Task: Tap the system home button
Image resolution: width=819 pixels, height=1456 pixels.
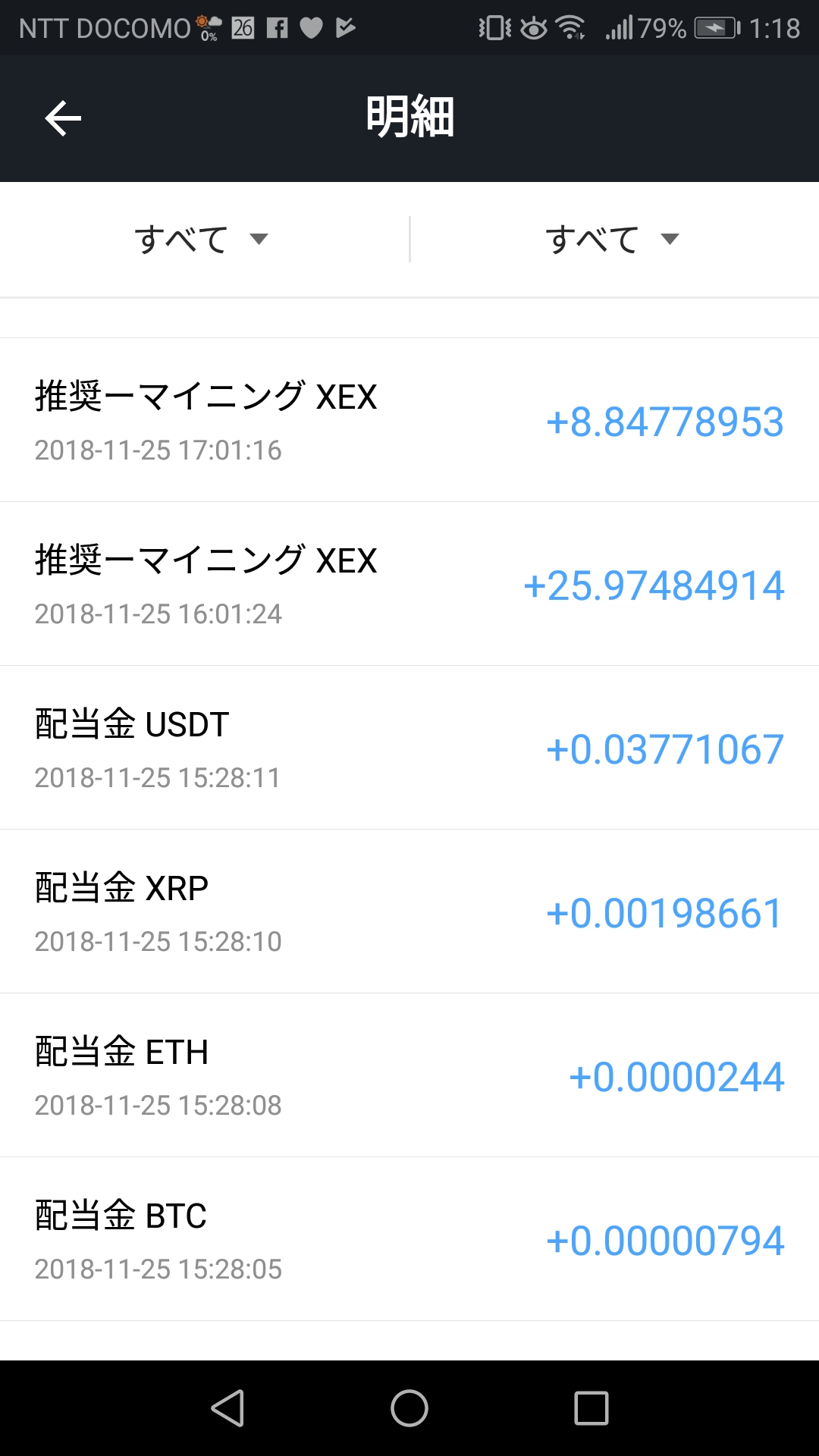Action: point(409,1408)
